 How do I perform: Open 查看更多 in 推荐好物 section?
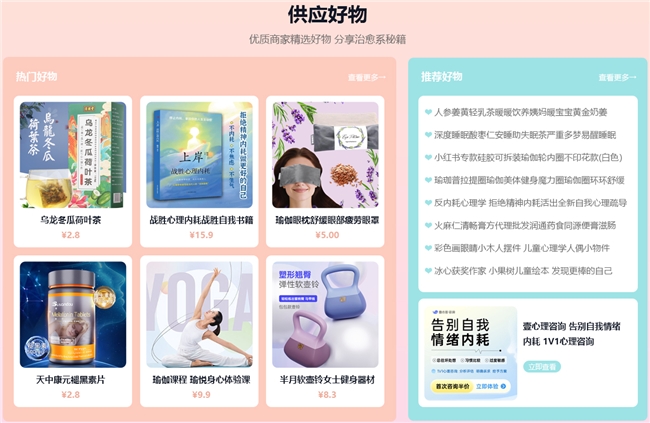click(x=617, y=77)
